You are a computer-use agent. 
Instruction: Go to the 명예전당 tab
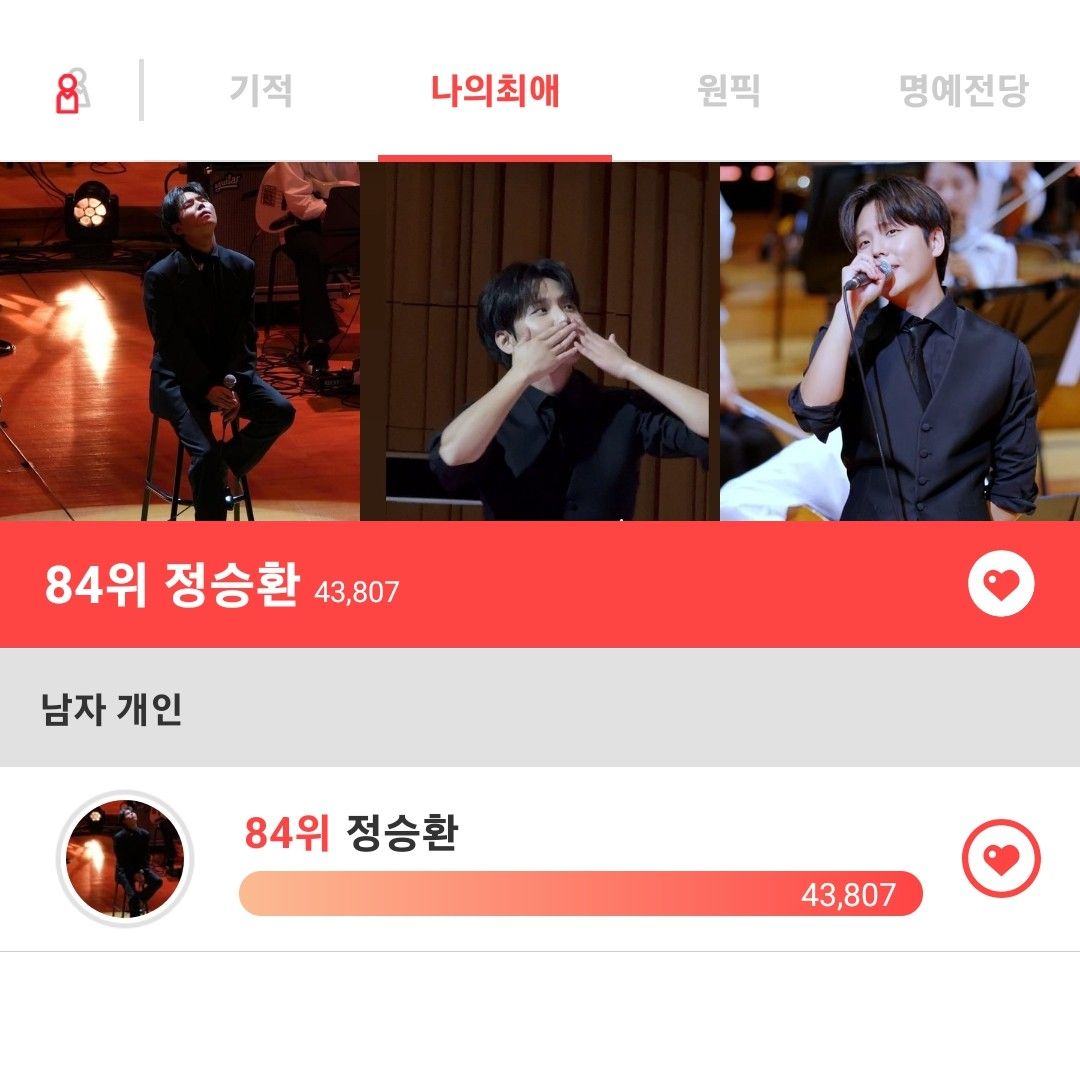click(962, 91)
